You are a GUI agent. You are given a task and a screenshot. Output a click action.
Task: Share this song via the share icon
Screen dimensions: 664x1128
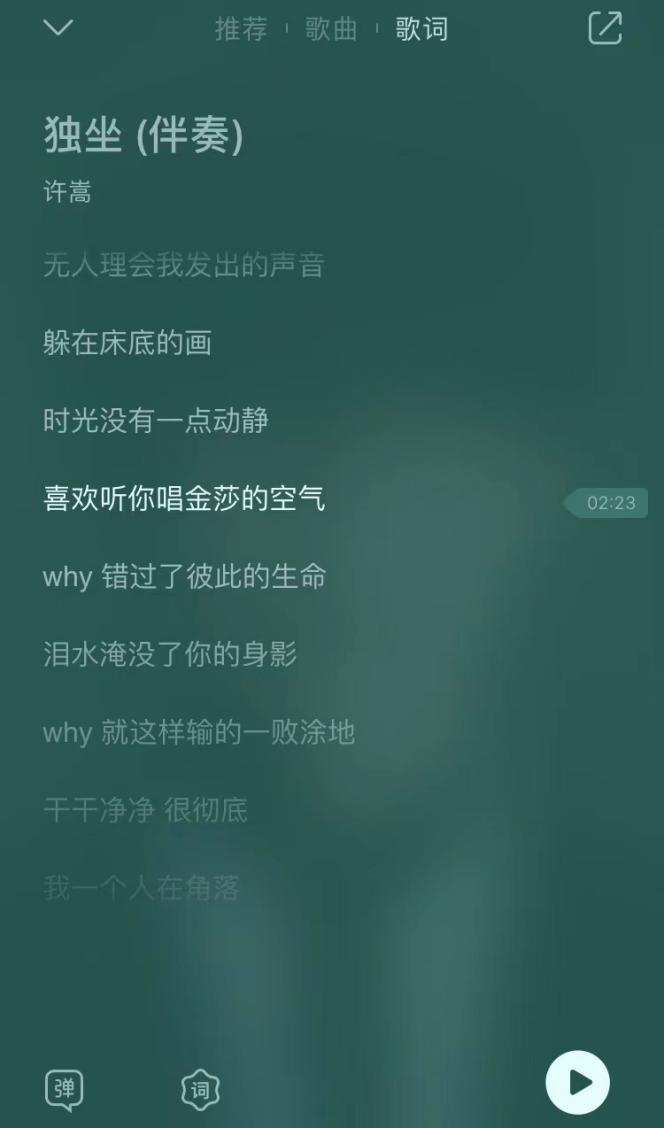[605, 28]
